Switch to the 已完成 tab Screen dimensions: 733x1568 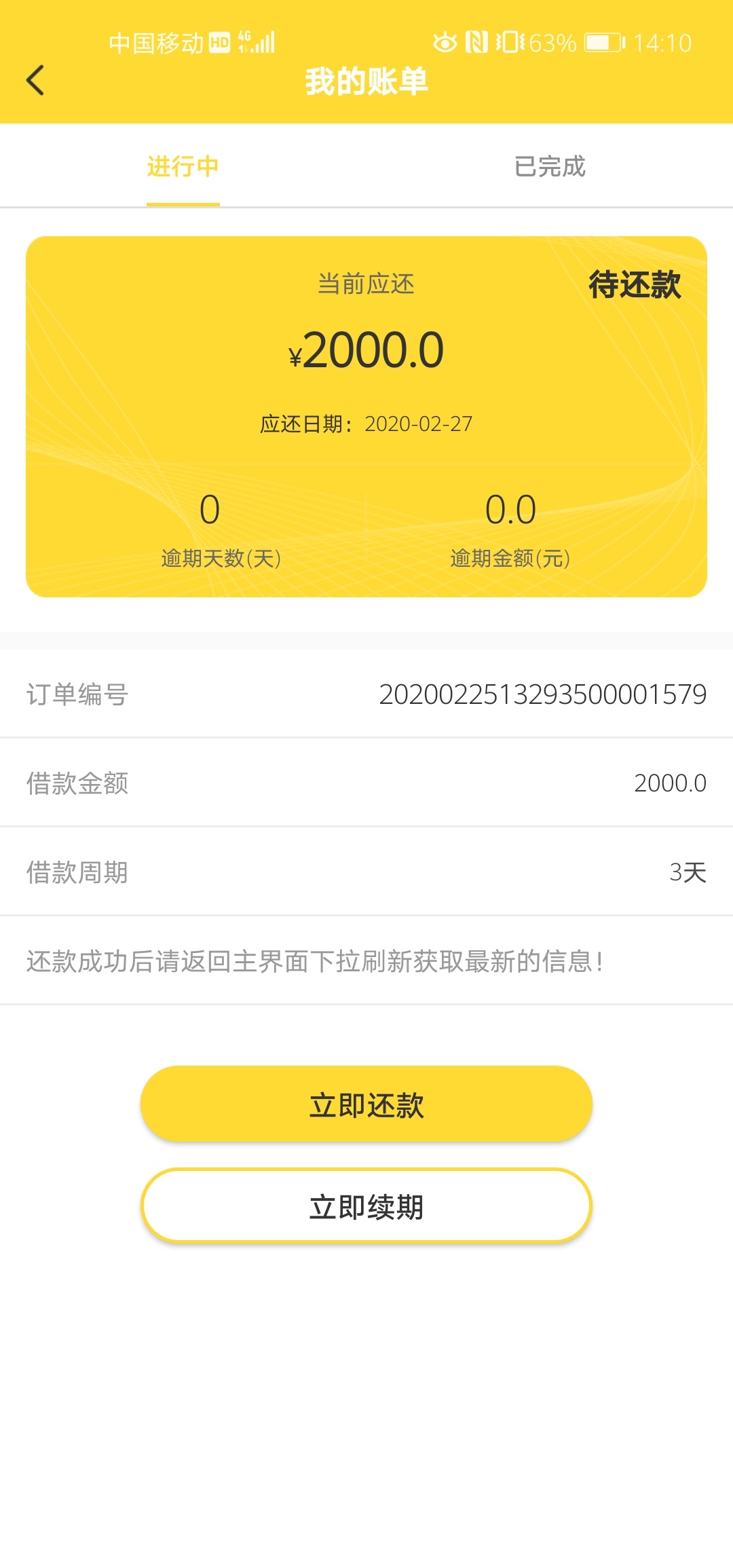click(x=550, y=166)
